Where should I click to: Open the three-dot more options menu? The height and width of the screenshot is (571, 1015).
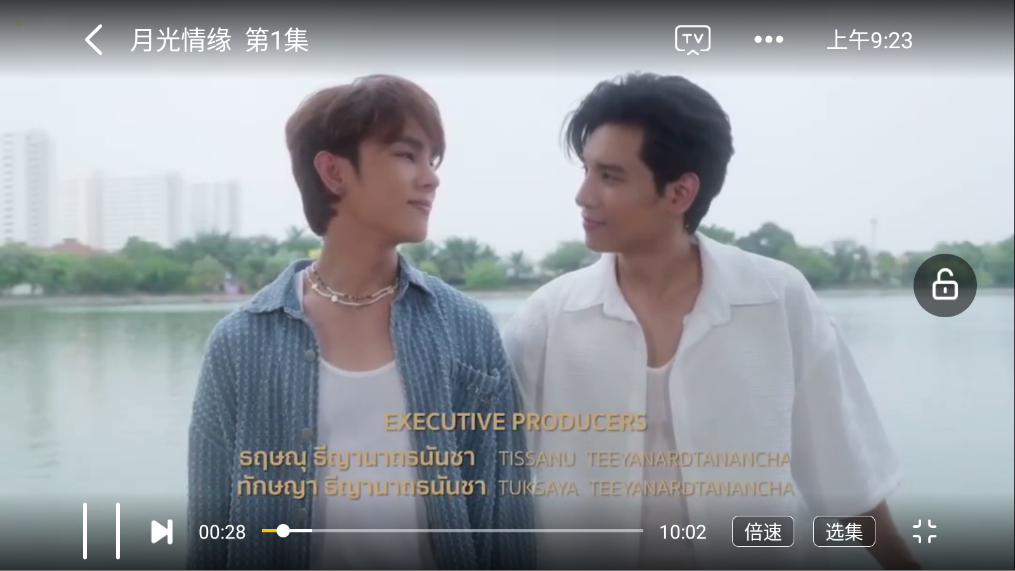coord(768,40)
